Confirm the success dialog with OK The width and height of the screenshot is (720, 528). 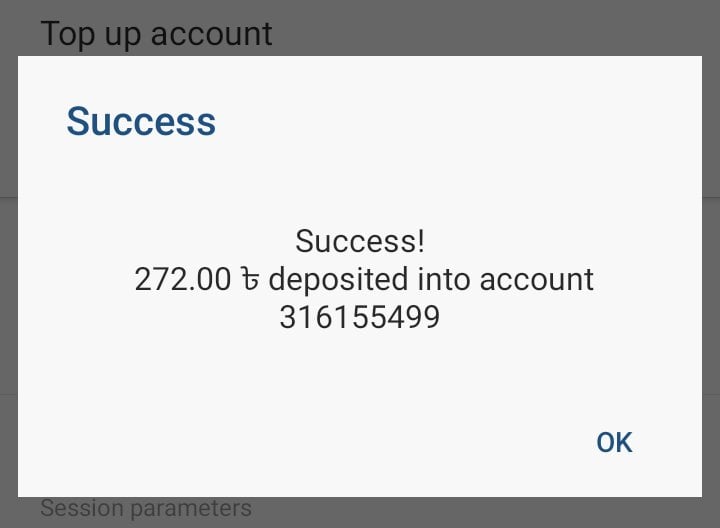tap(614, 443)
